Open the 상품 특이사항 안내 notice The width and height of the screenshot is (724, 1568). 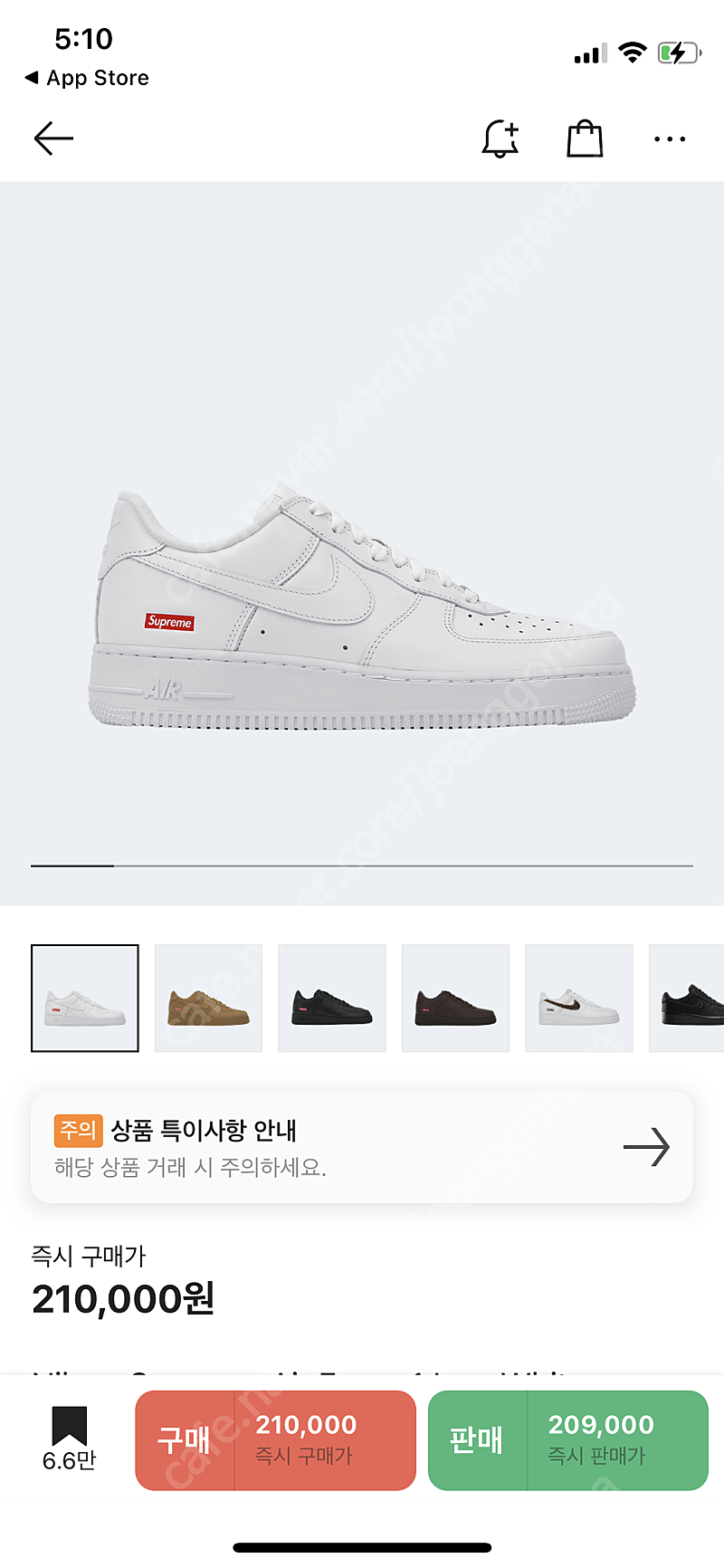coord(362,1147)
